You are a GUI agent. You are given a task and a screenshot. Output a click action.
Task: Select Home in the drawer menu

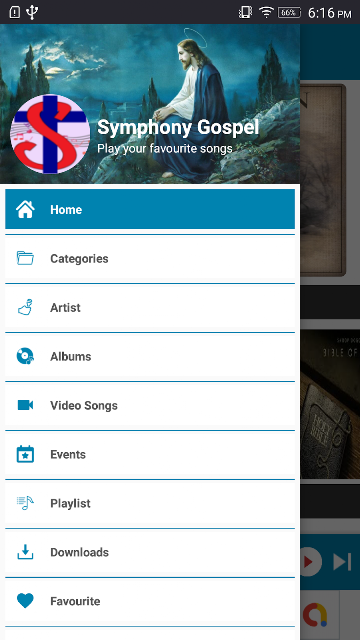(x=150, y=209)
